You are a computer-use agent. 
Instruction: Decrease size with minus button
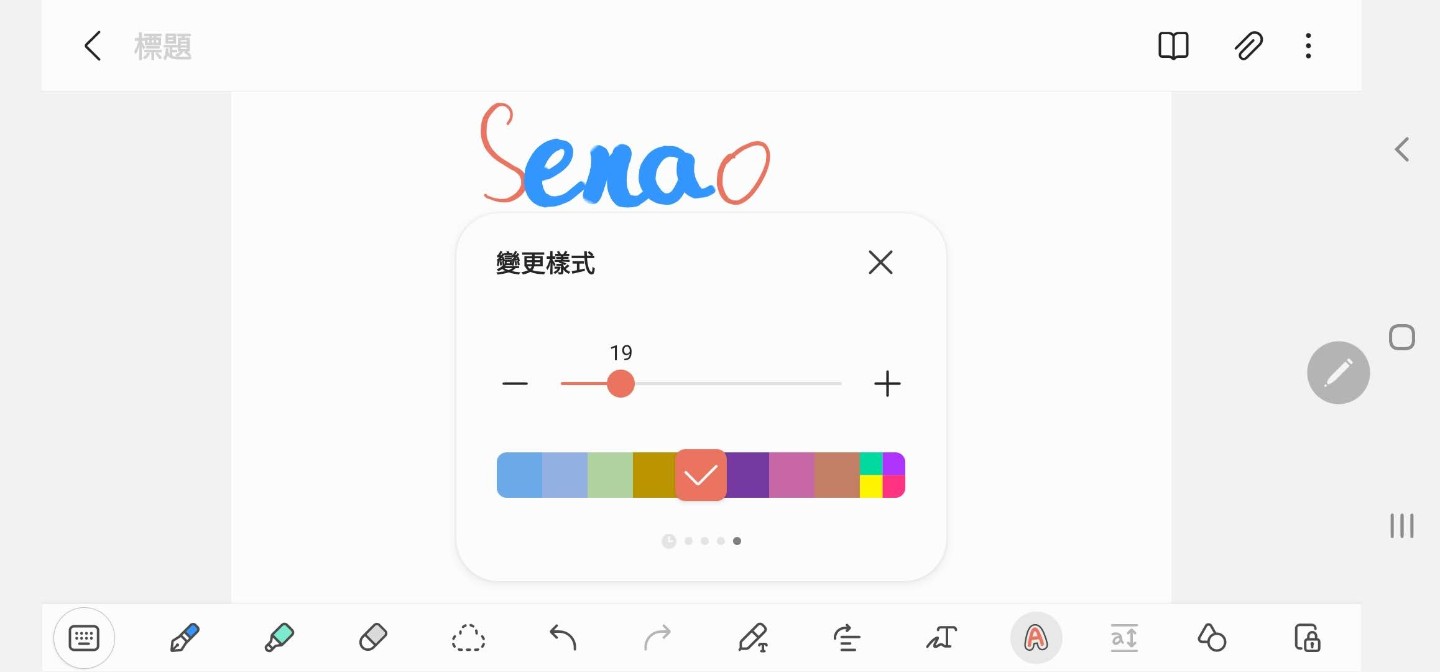[515, 384]
